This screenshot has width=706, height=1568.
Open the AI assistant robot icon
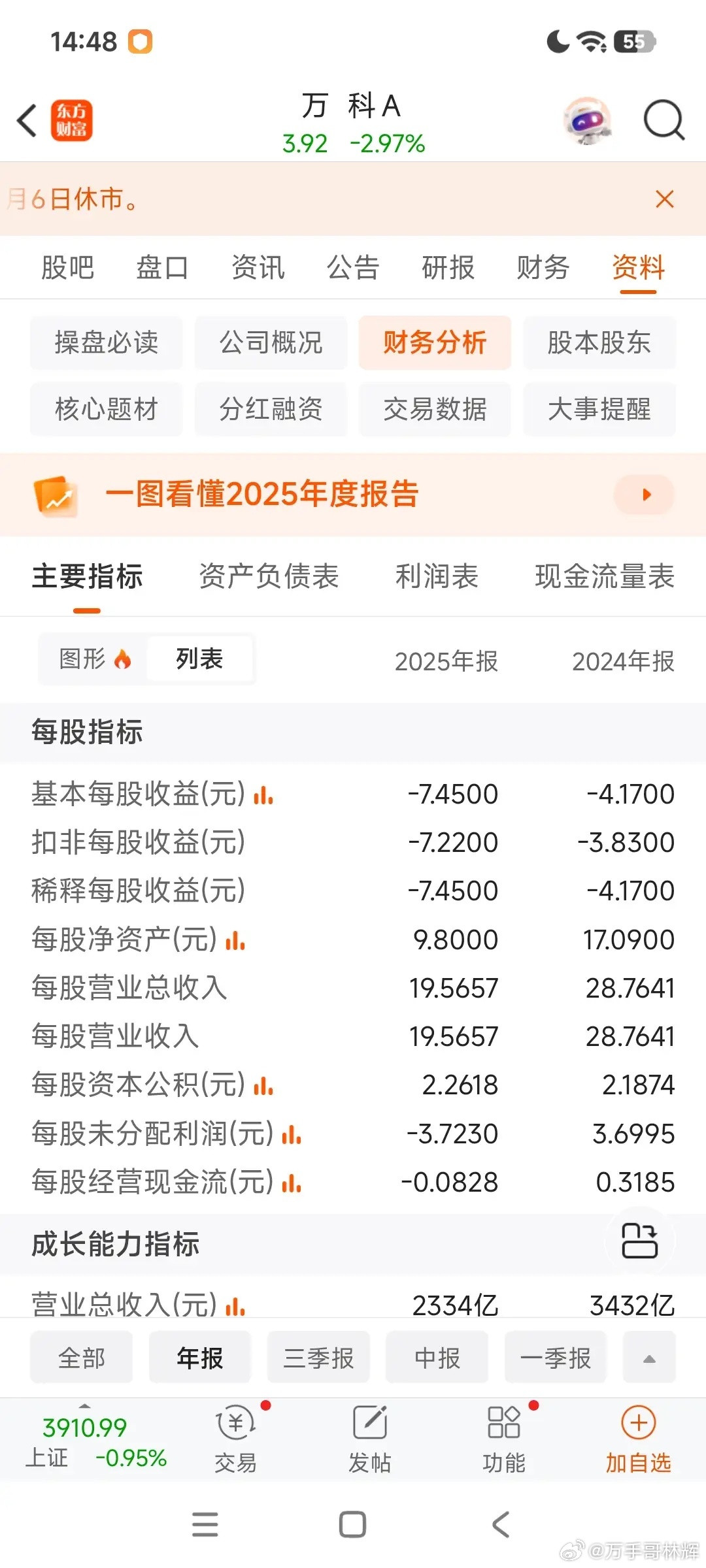[586, 120]
